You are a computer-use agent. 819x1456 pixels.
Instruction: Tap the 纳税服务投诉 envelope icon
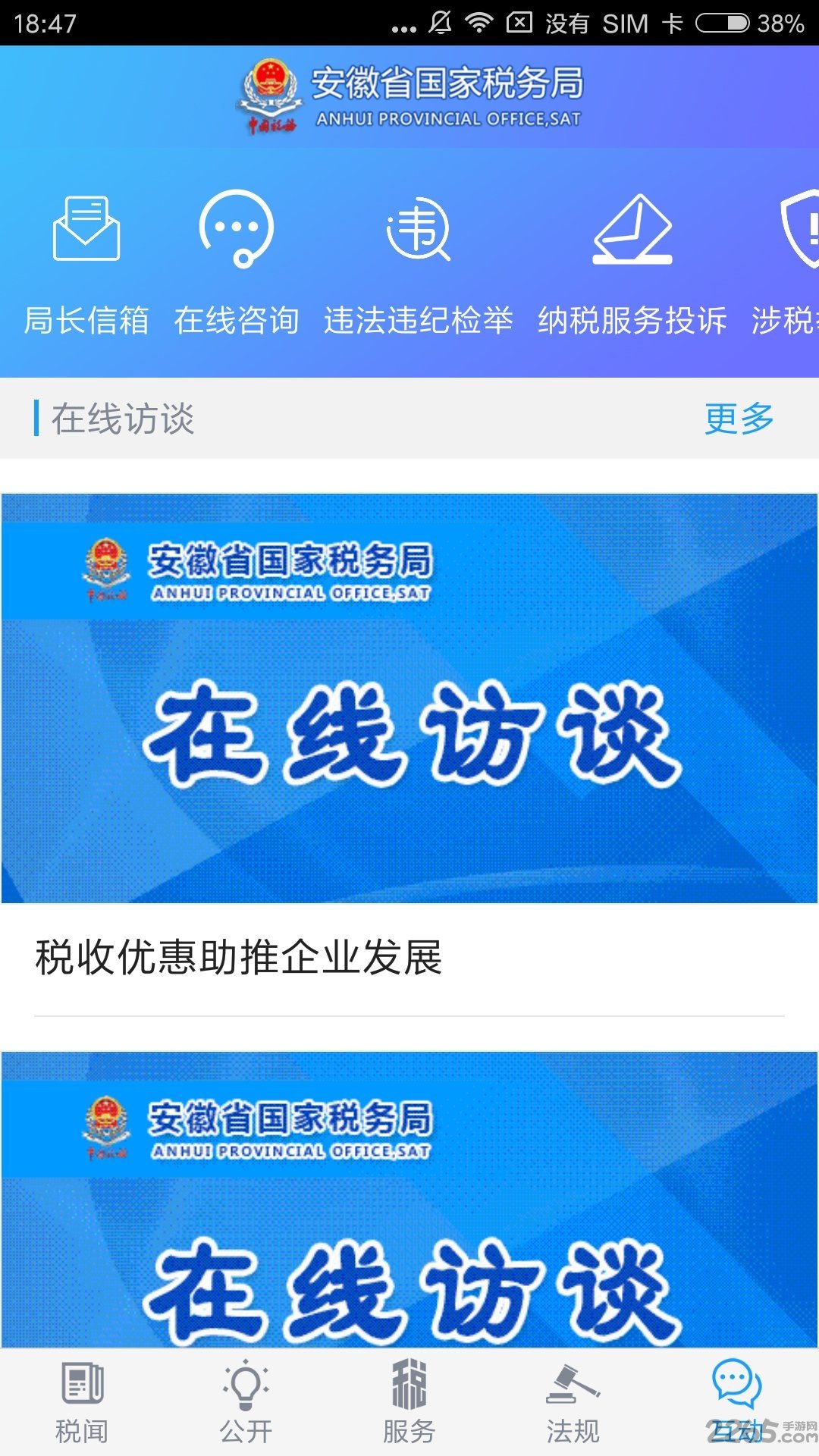click(632, 231)
